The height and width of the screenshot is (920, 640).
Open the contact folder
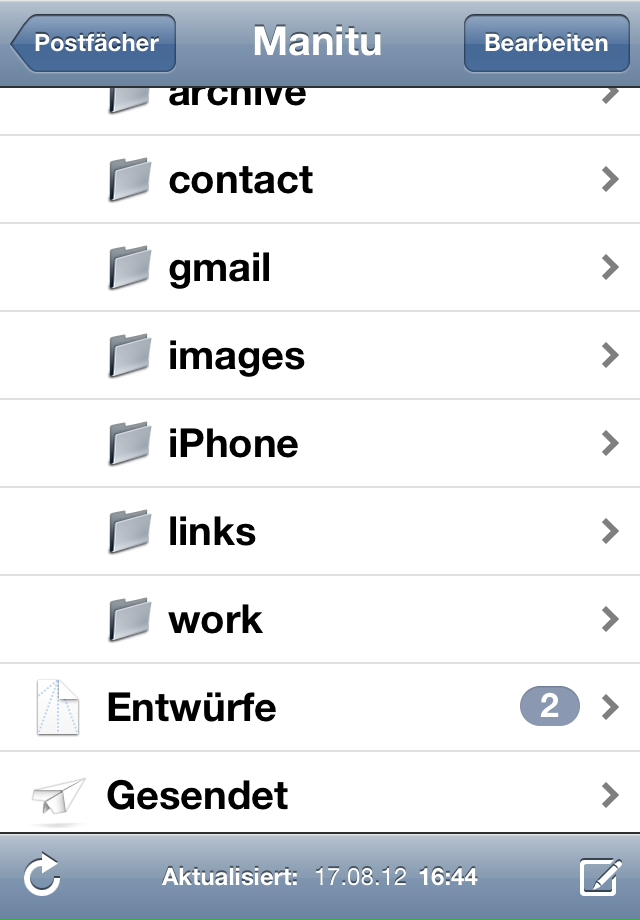(320, 180)
